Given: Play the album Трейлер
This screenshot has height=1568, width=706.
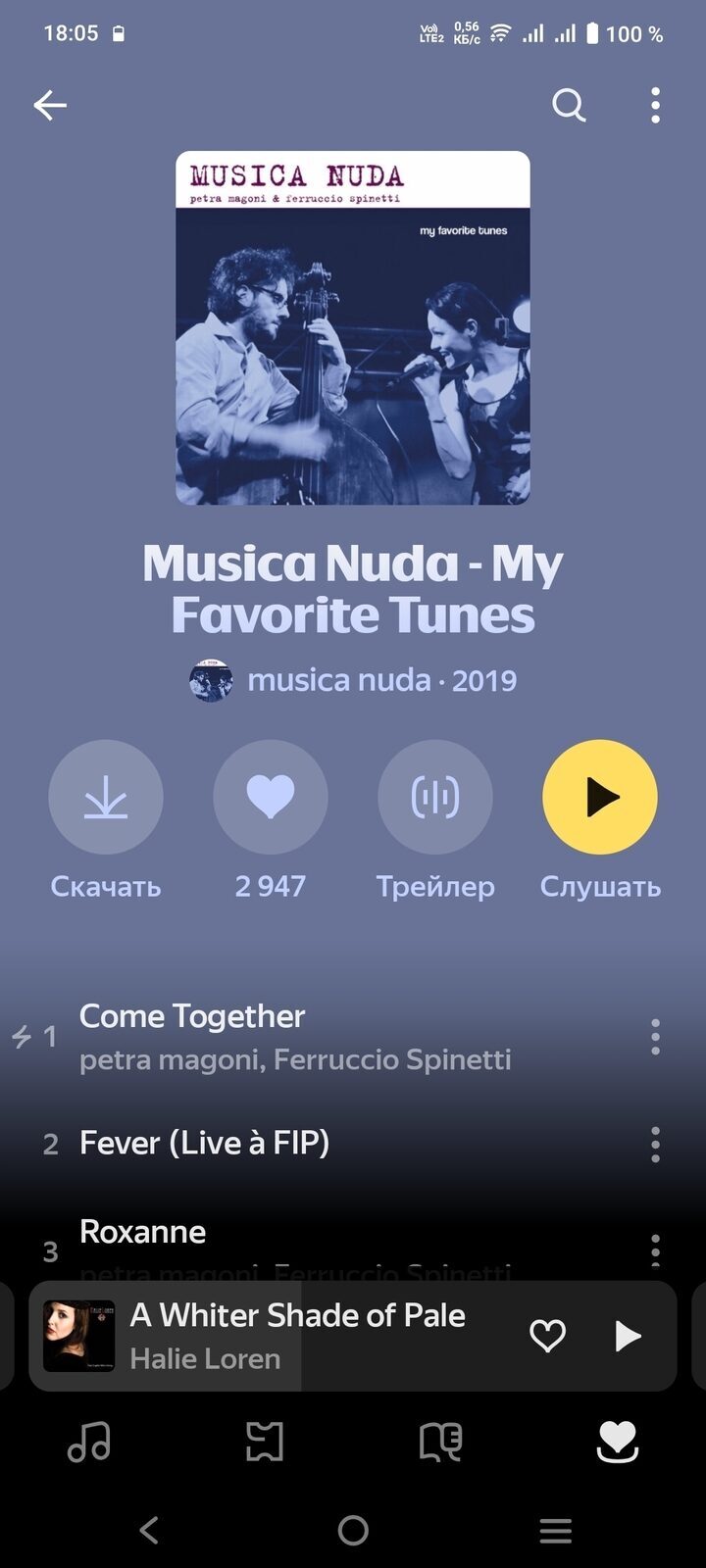Looking at the screenshot, I should (x=435, y=797).
